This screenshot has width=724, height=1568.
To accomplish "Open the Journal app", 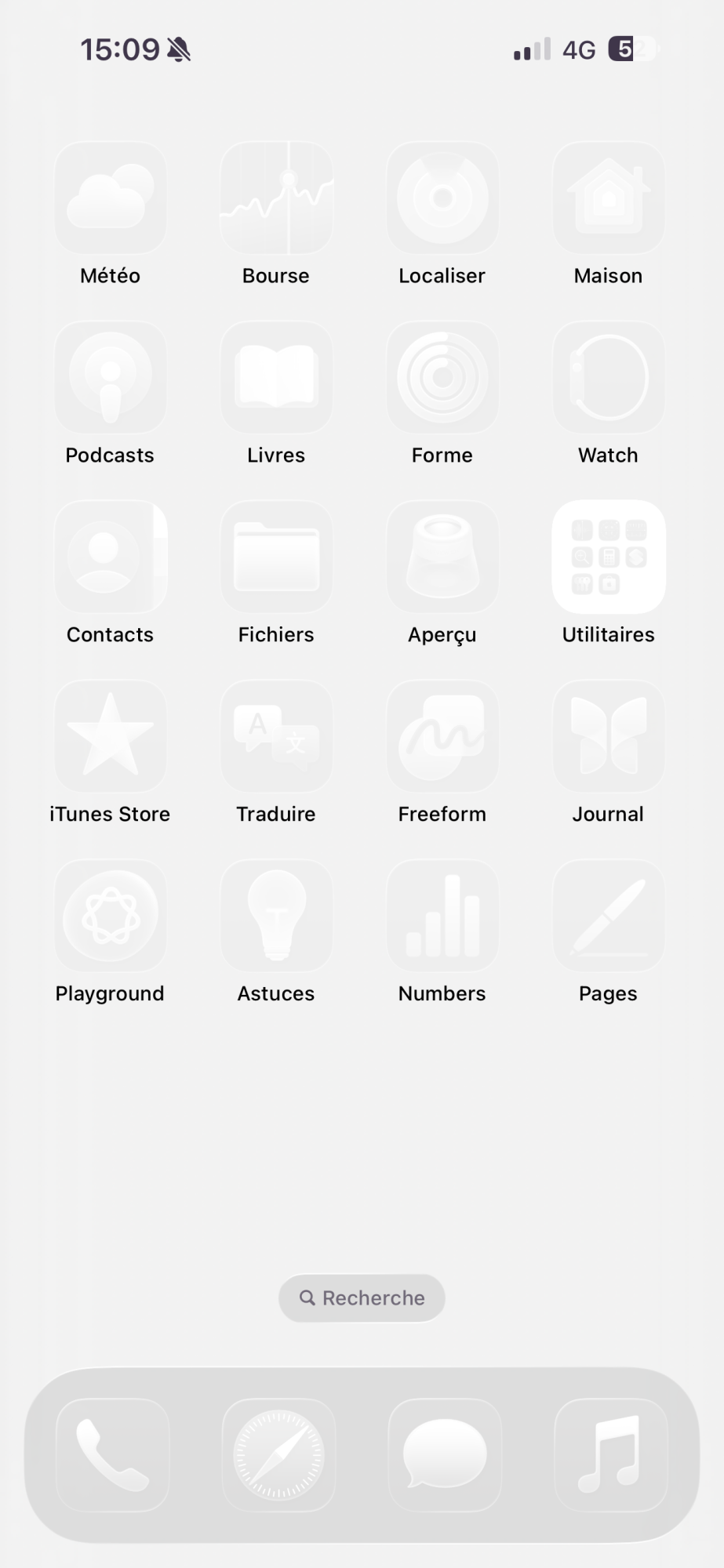I will (x=609, y=736).
